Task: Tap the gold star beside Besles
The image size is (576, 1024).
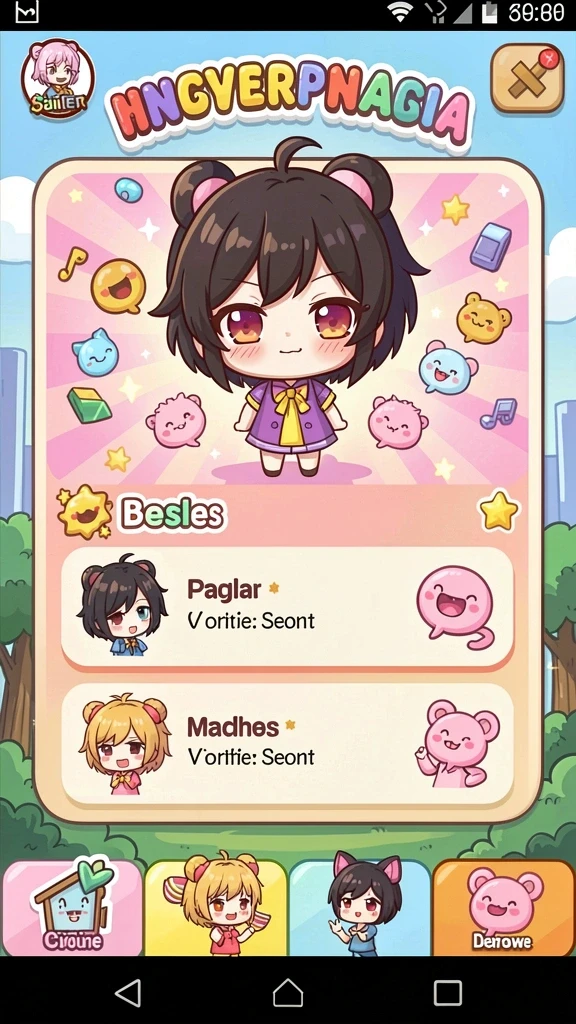Action: 499,511
